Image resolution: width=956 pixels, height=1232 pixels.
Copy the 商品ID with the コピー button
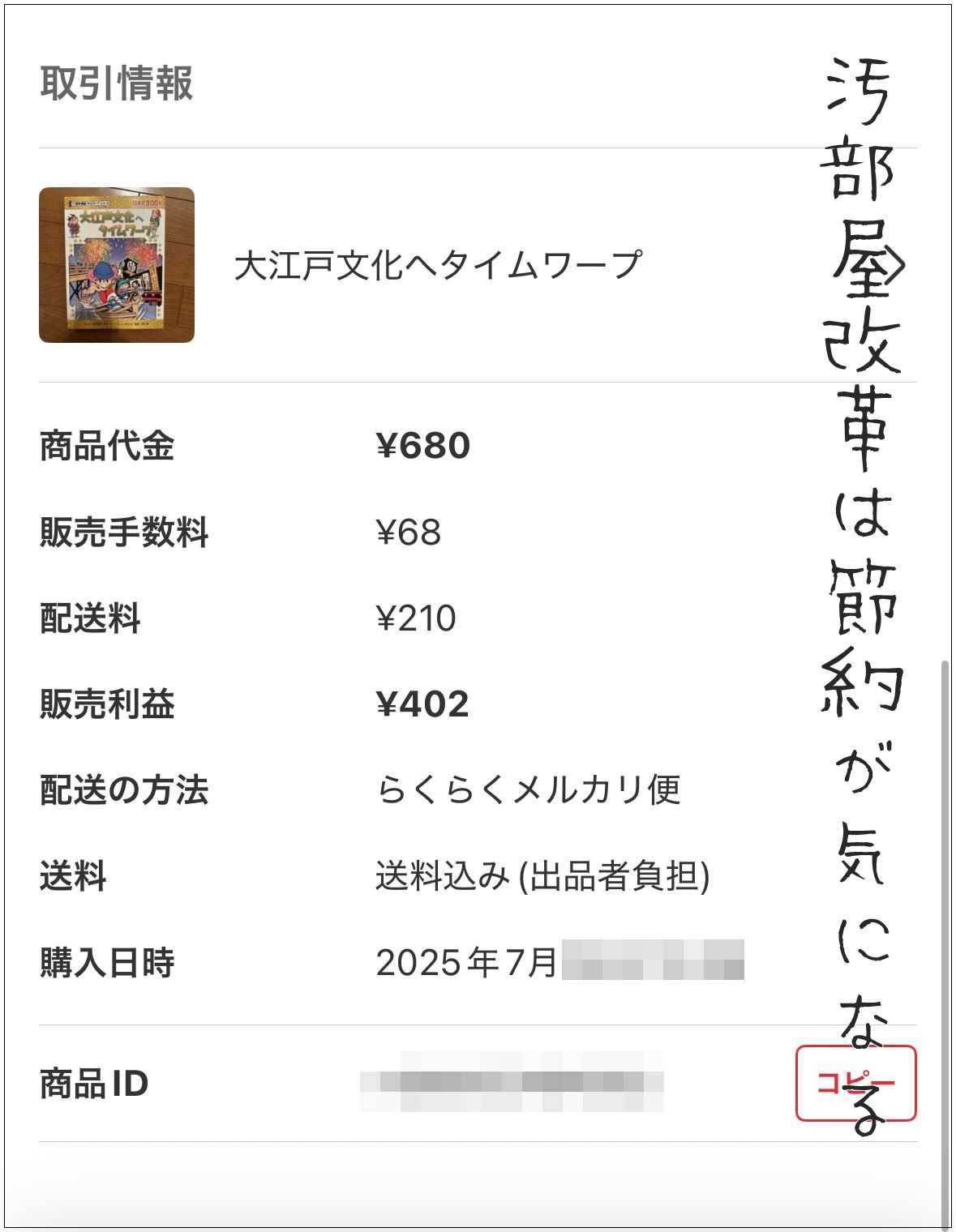pos(855,1083)
